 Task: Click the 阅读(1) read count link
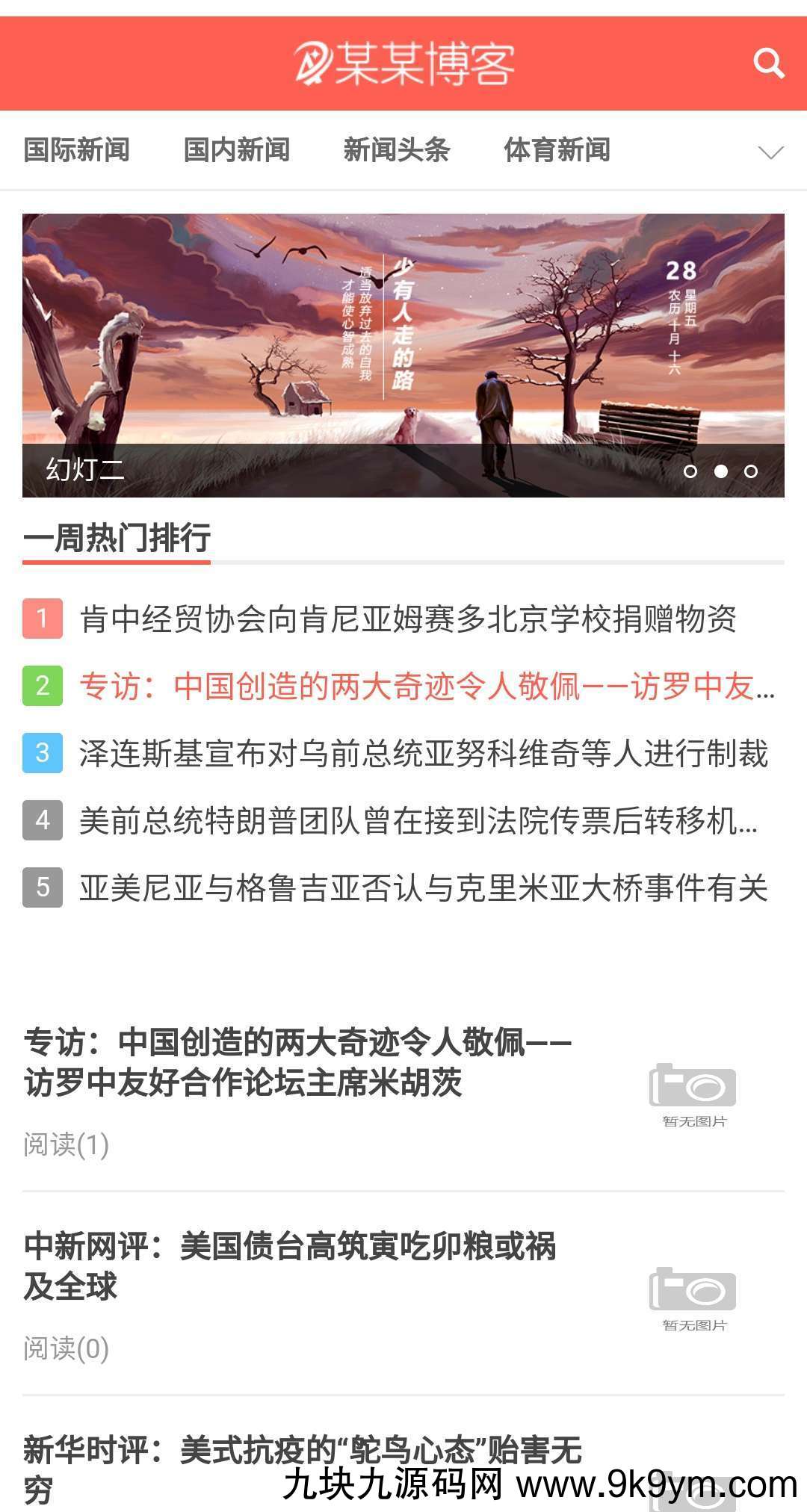[x=67, y=1142]
